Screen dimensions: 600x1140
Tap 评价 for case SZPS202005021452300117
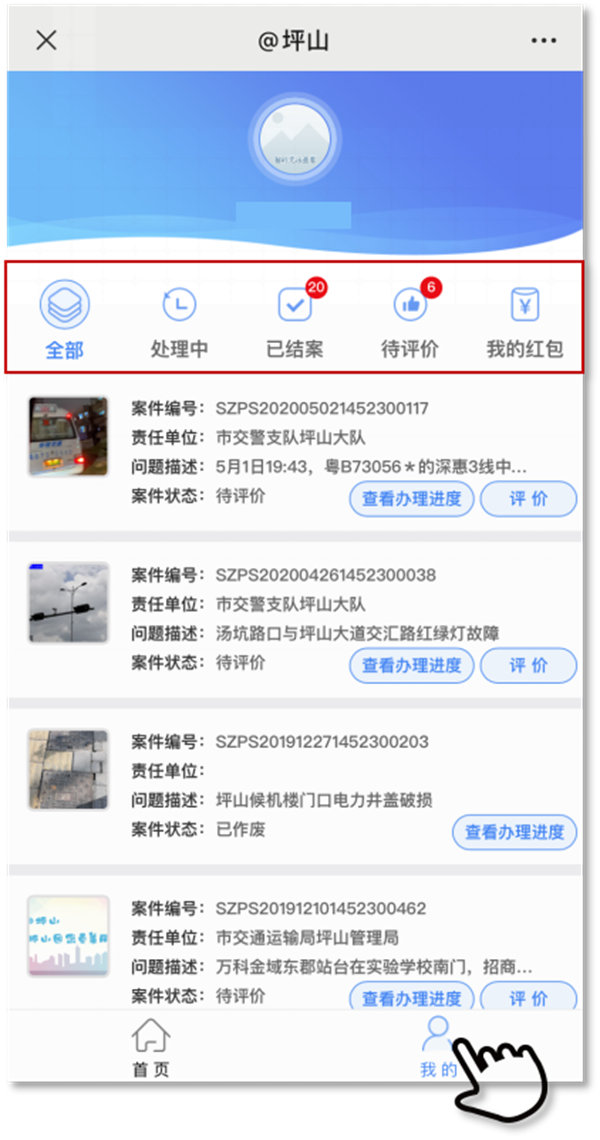(x=528, y=499)
